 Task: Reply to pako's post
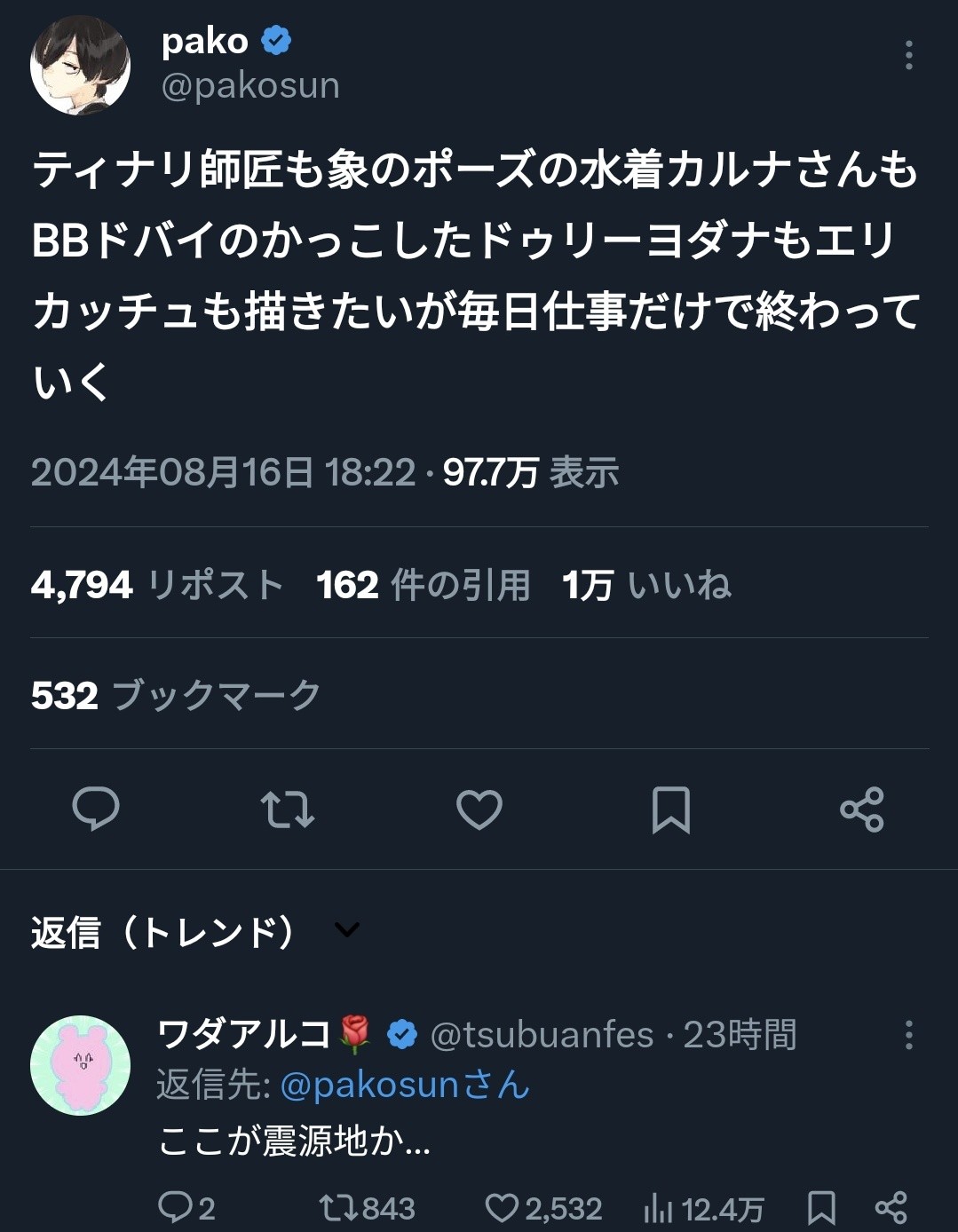[96, 809]
